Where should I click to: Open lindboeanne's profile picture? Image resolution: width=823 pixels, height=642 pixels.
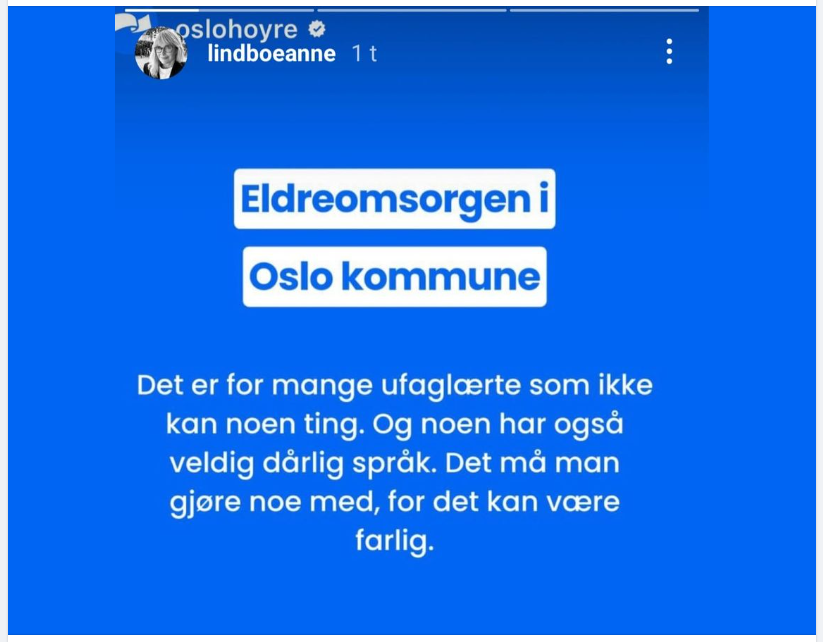pos(161,53)
